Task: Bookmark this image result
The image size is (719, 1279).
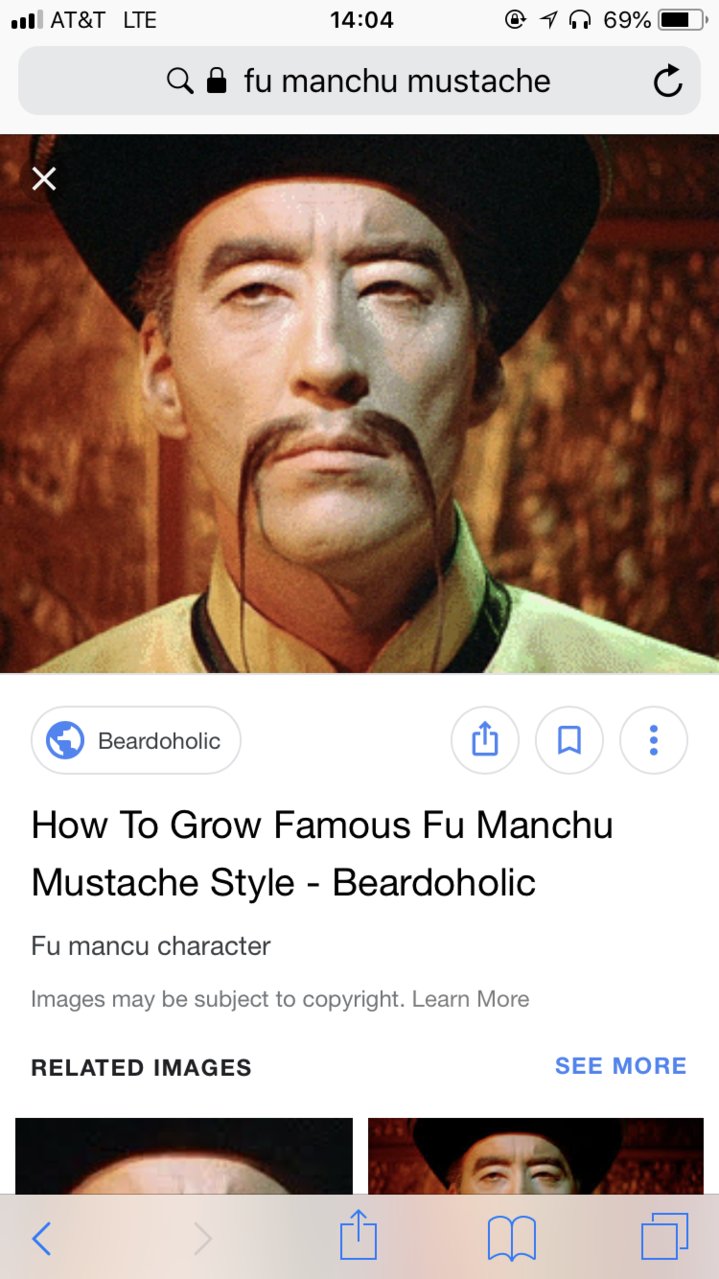Action: [x=569, y=741]
